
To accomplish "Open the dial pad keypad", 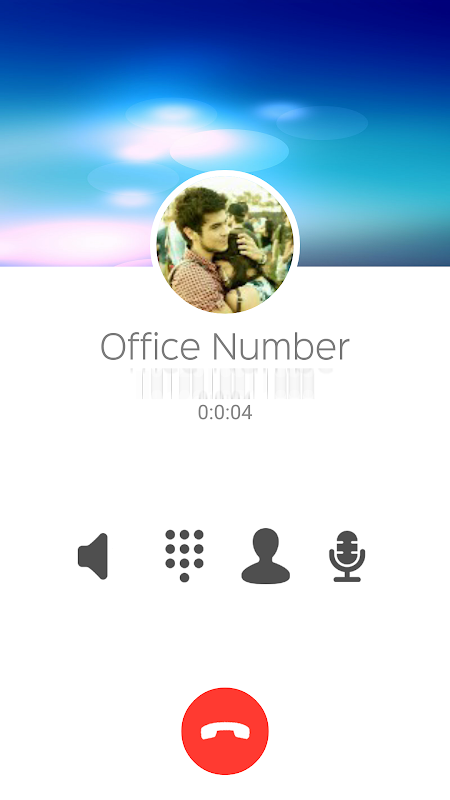I will click(x=184, y=556).
